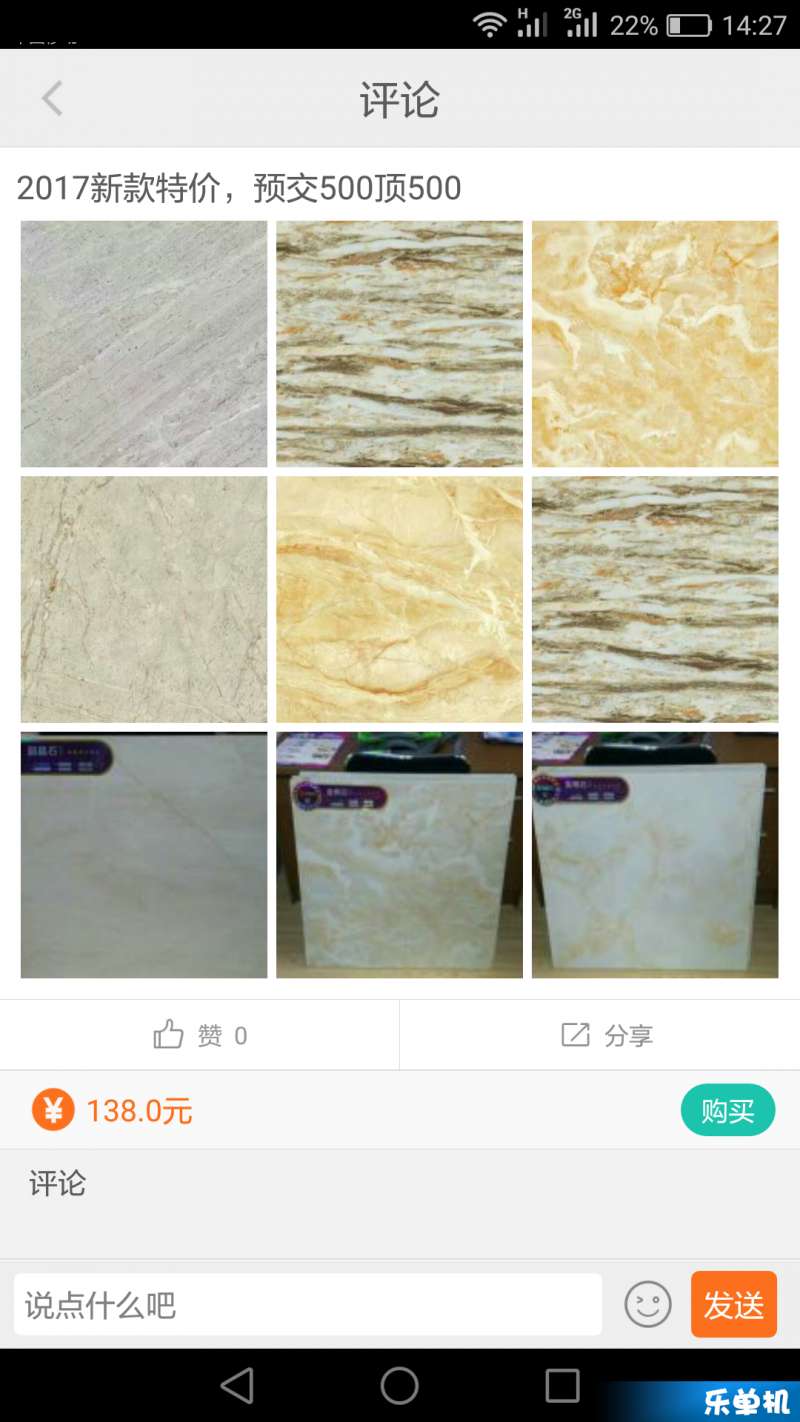Return to the home screen via system home
This screenshot has height=1422, width=800.
click(399, 1386)
